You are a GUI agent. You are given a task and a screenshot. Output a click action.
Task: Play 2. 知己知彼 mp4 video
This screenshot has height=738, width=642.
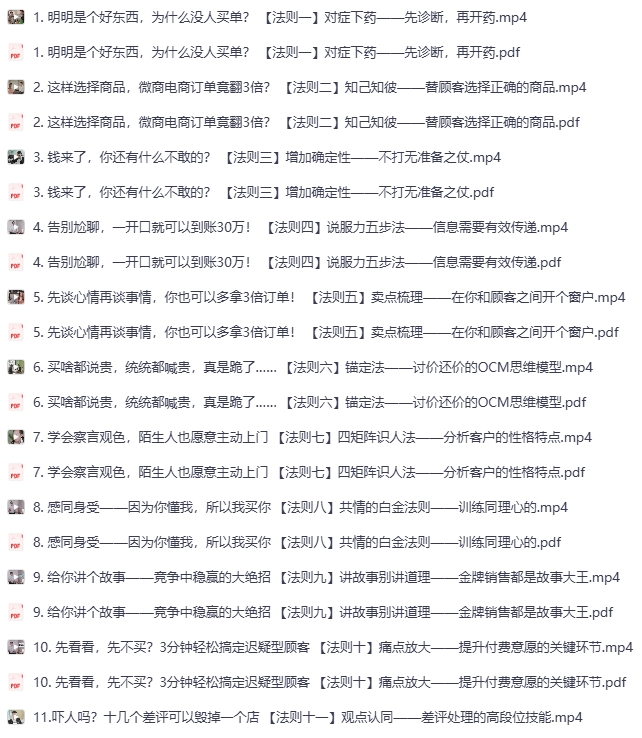pos(320,88)
